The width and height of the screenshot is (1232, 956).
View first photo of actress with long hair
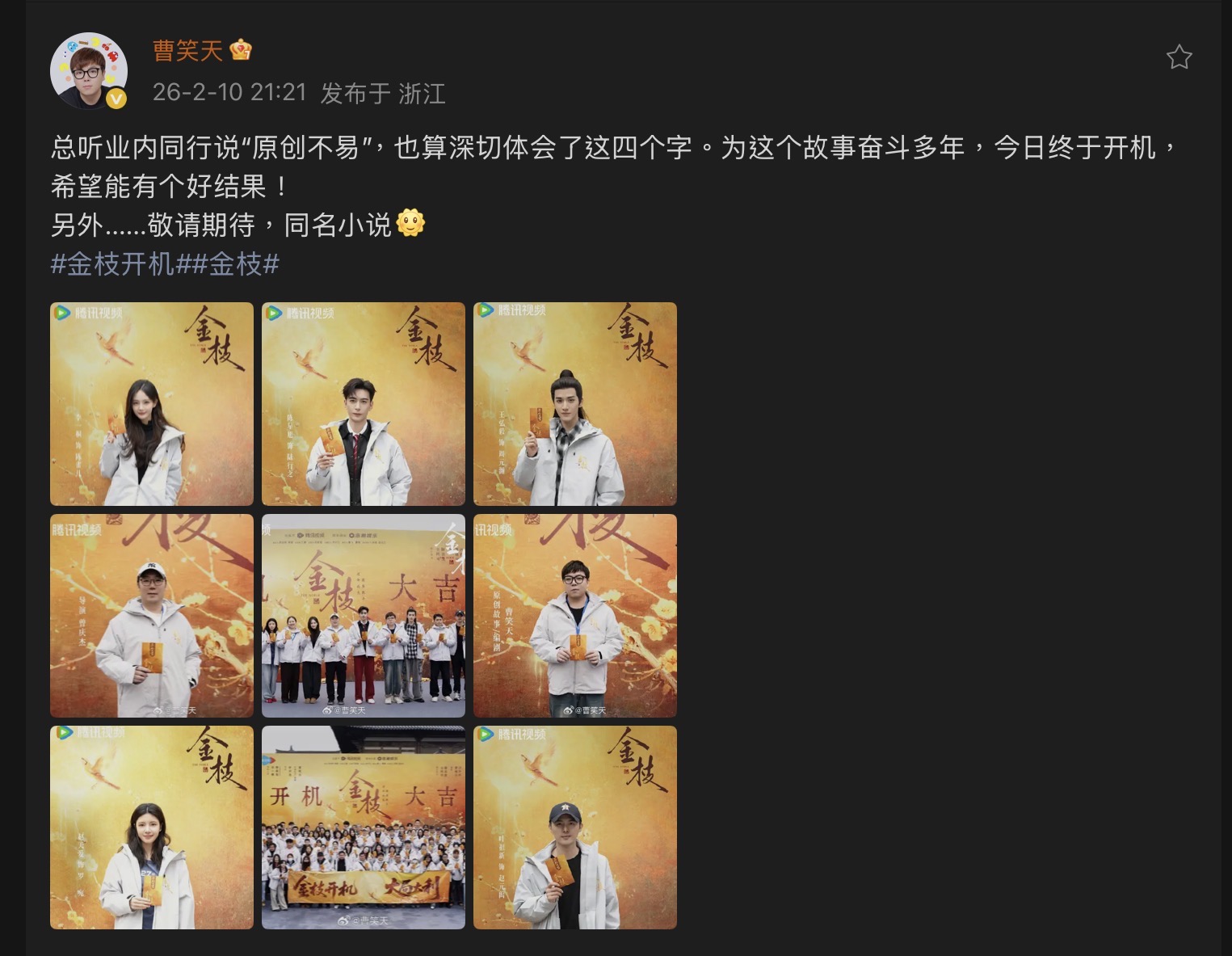click(x=152, y=404)
